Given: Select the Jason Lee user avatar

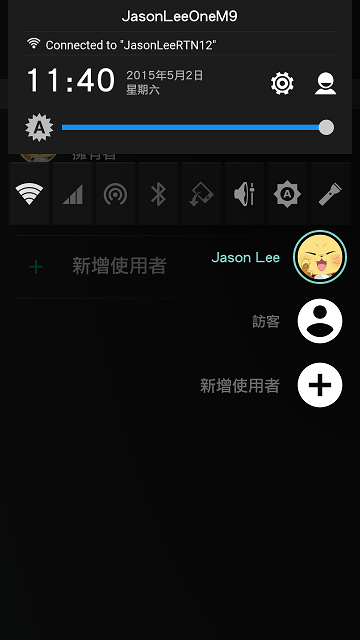Looking at the screenshot, I should (320, 257).
